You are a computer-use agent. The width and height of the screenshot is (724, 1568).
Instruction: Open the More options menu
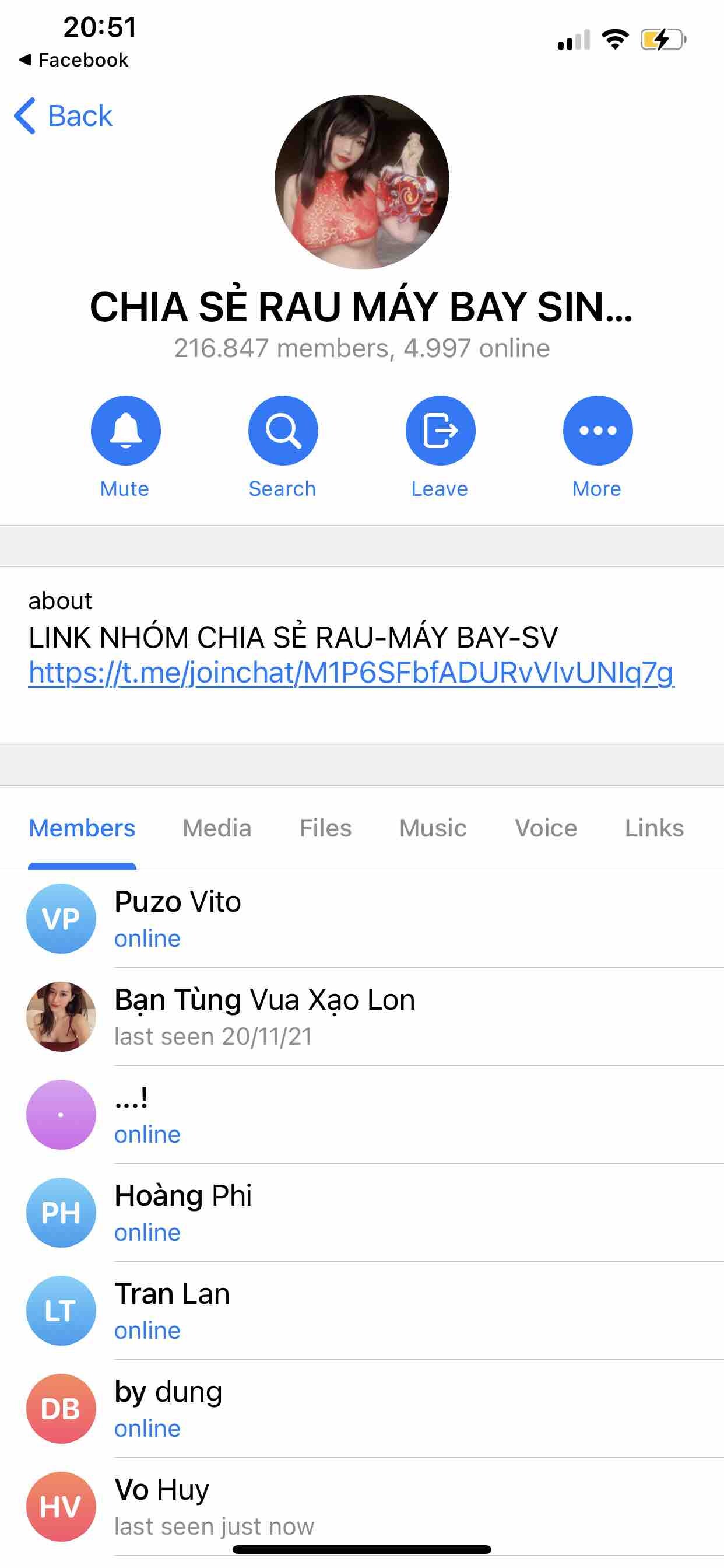tap(598, 431)
